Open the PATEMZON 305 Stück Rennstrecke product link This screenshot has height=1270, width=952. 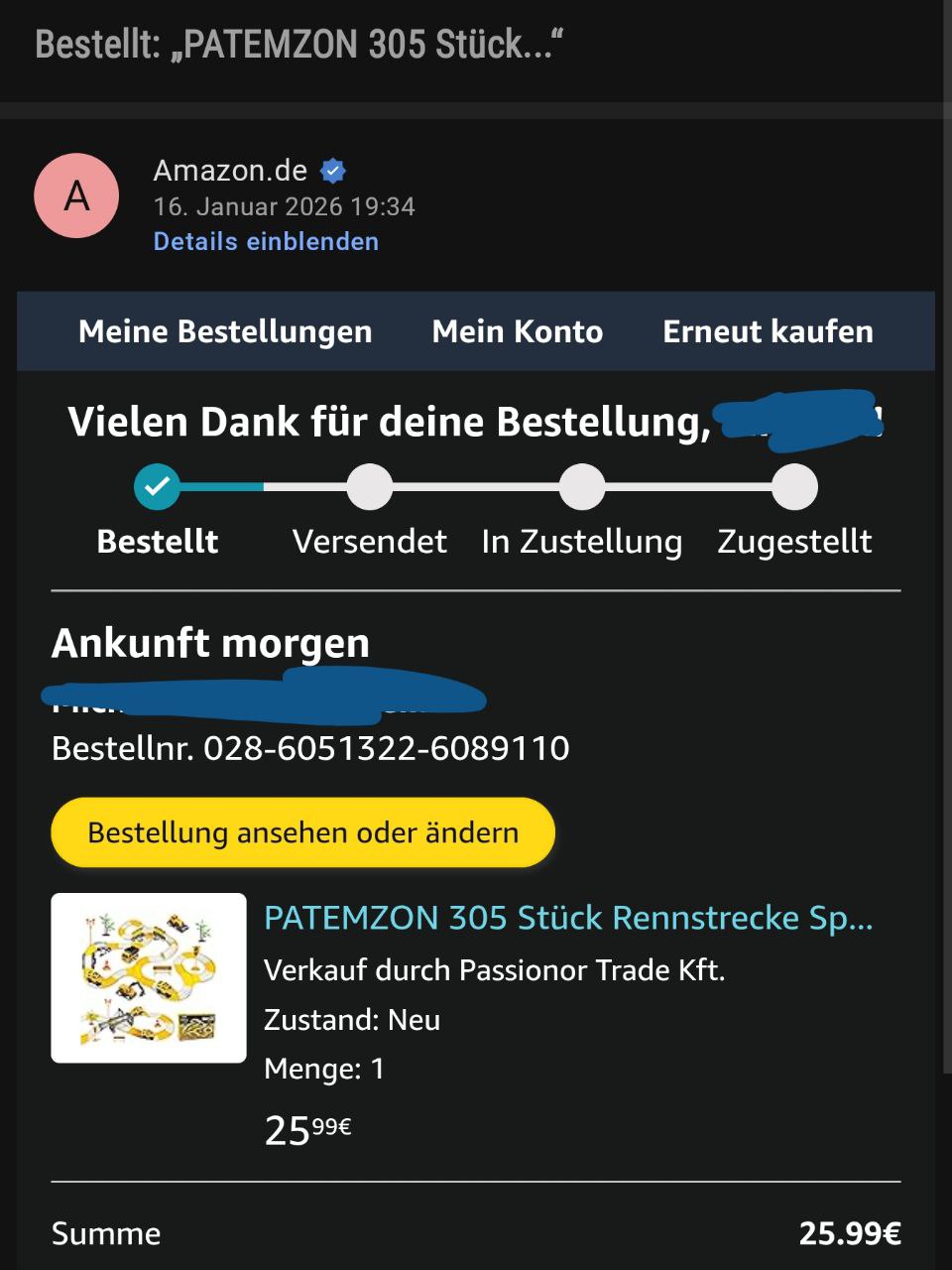567,918
